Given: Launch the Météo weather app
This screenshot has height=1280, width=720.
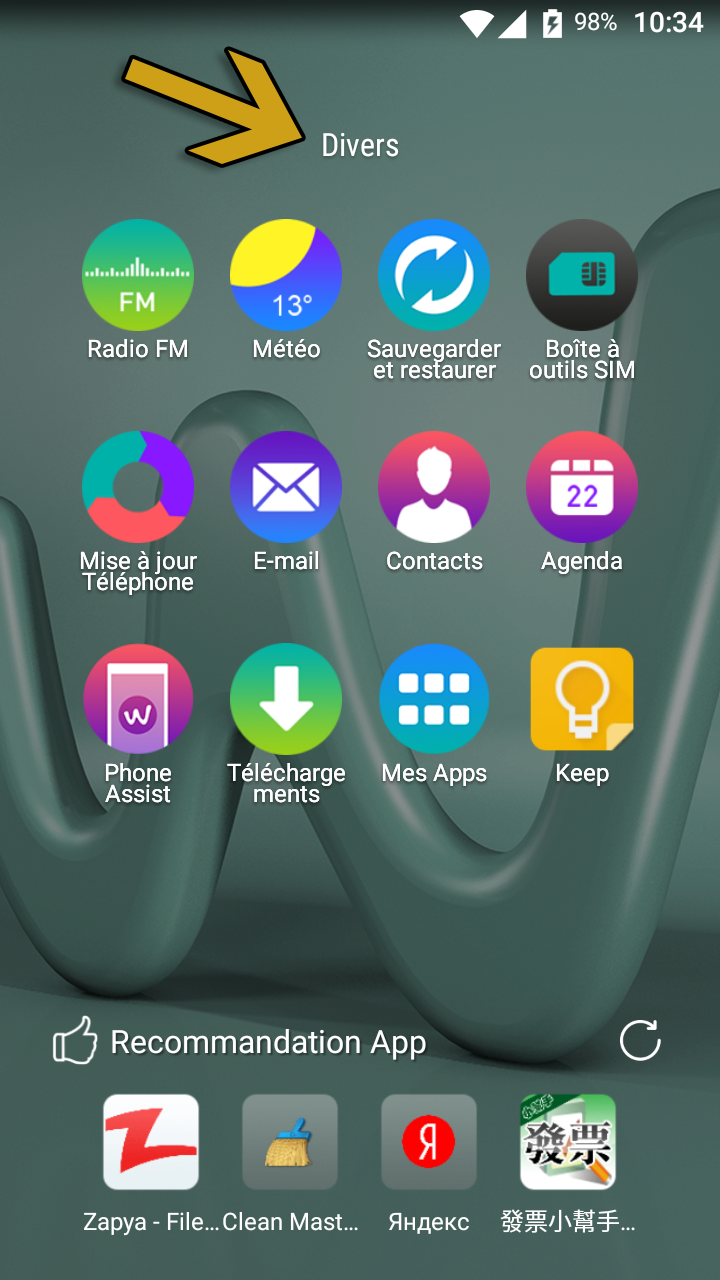Looking at the screenshot, I should click(x=286, y=275).
